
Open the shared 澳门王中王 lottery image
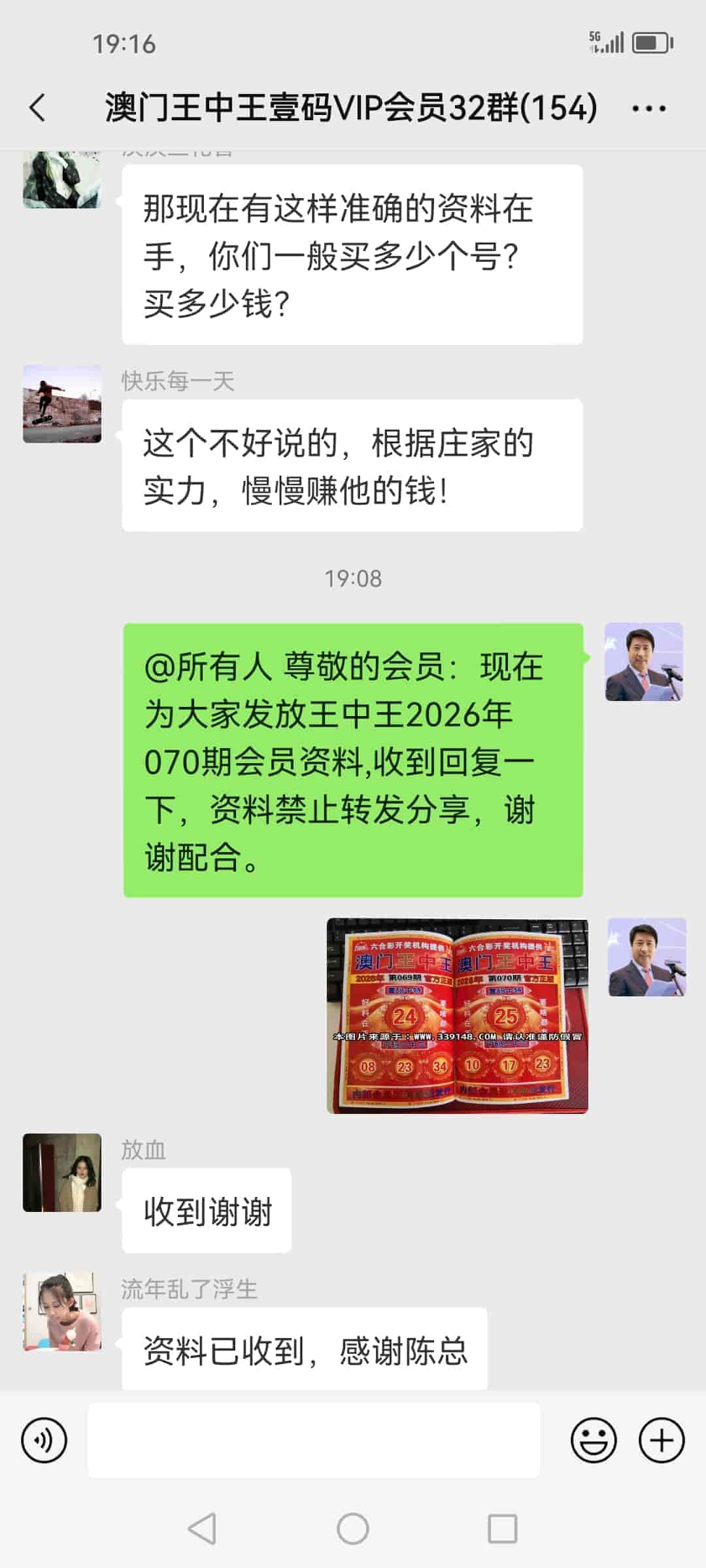pyautogui.click(x=457, y=1015)
